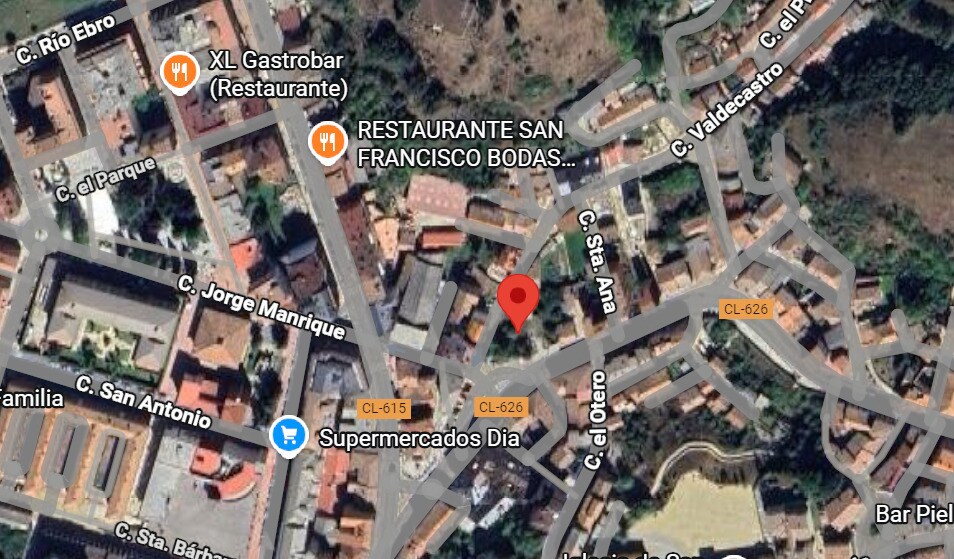The image size is (954, 559).
Task: Open the Supermercados Dia shop marker
Action: [x=288, y=436]
